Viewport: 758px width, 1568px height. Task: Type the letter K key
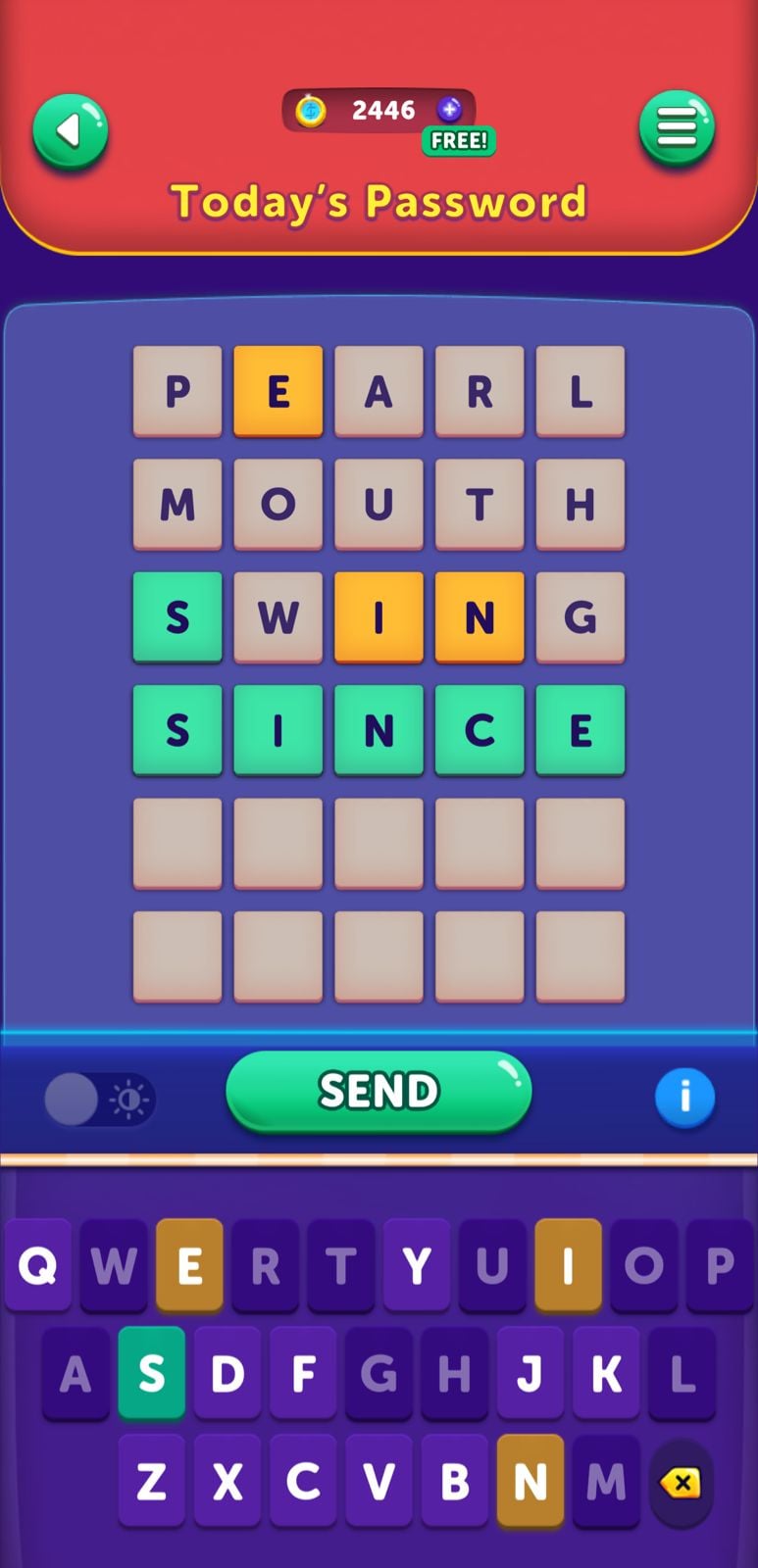pos(605,1373)
